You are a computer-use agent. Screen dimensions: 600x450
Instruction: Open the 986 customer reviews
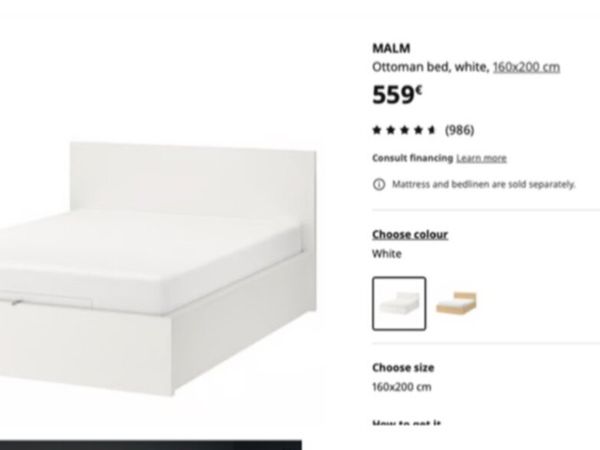tap(459, 130)
